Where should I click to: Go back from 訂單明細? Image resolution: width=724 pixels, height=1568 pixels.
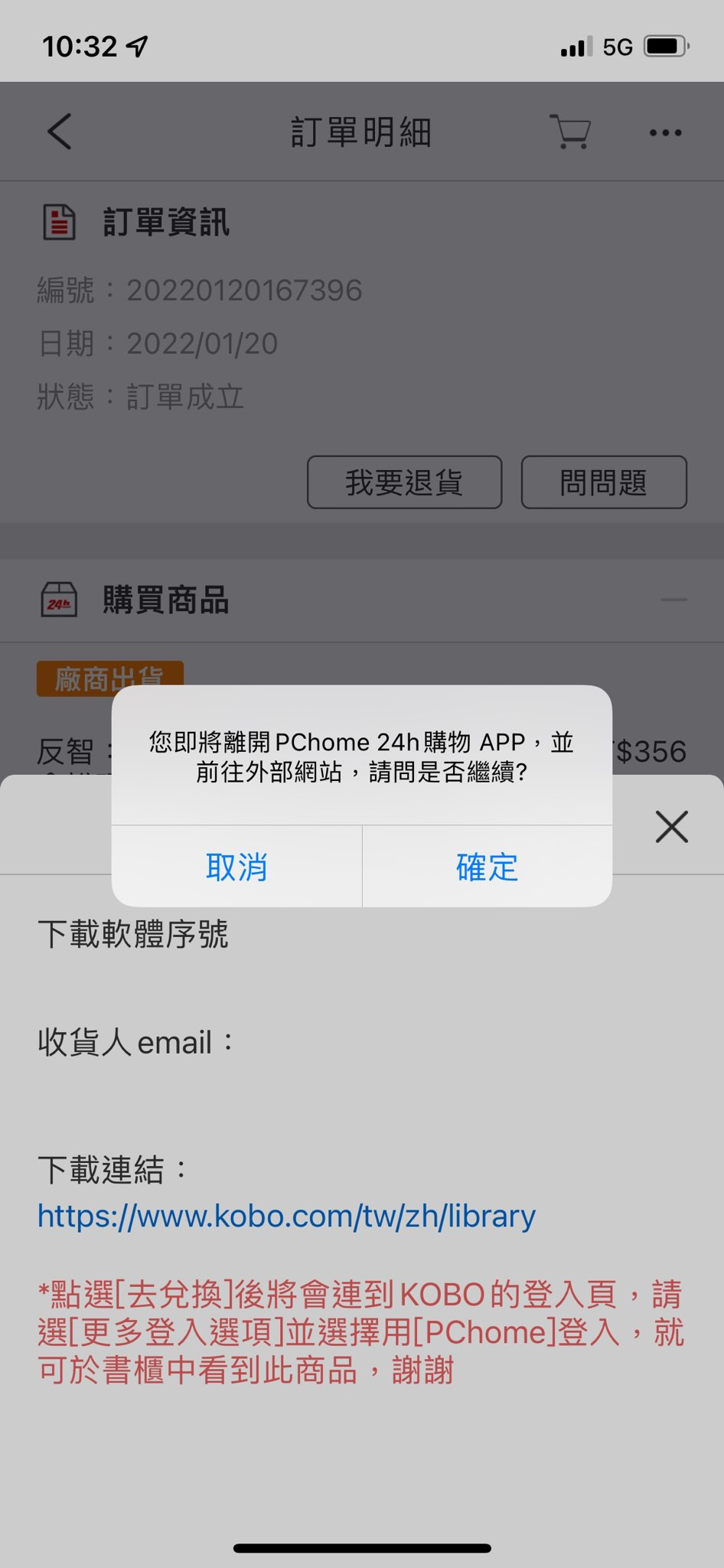[60, 132]
